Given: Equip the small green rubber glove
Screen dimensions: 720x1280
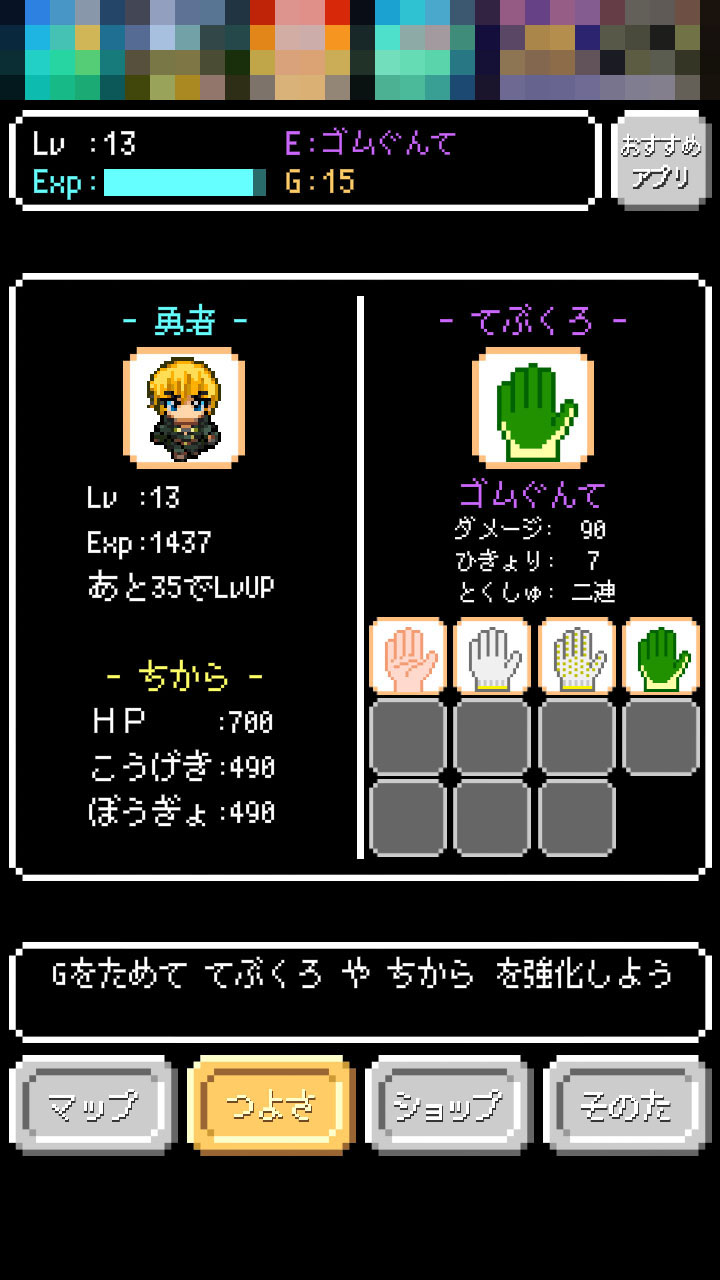Looking at the screenshot, I should coord(661,656).
